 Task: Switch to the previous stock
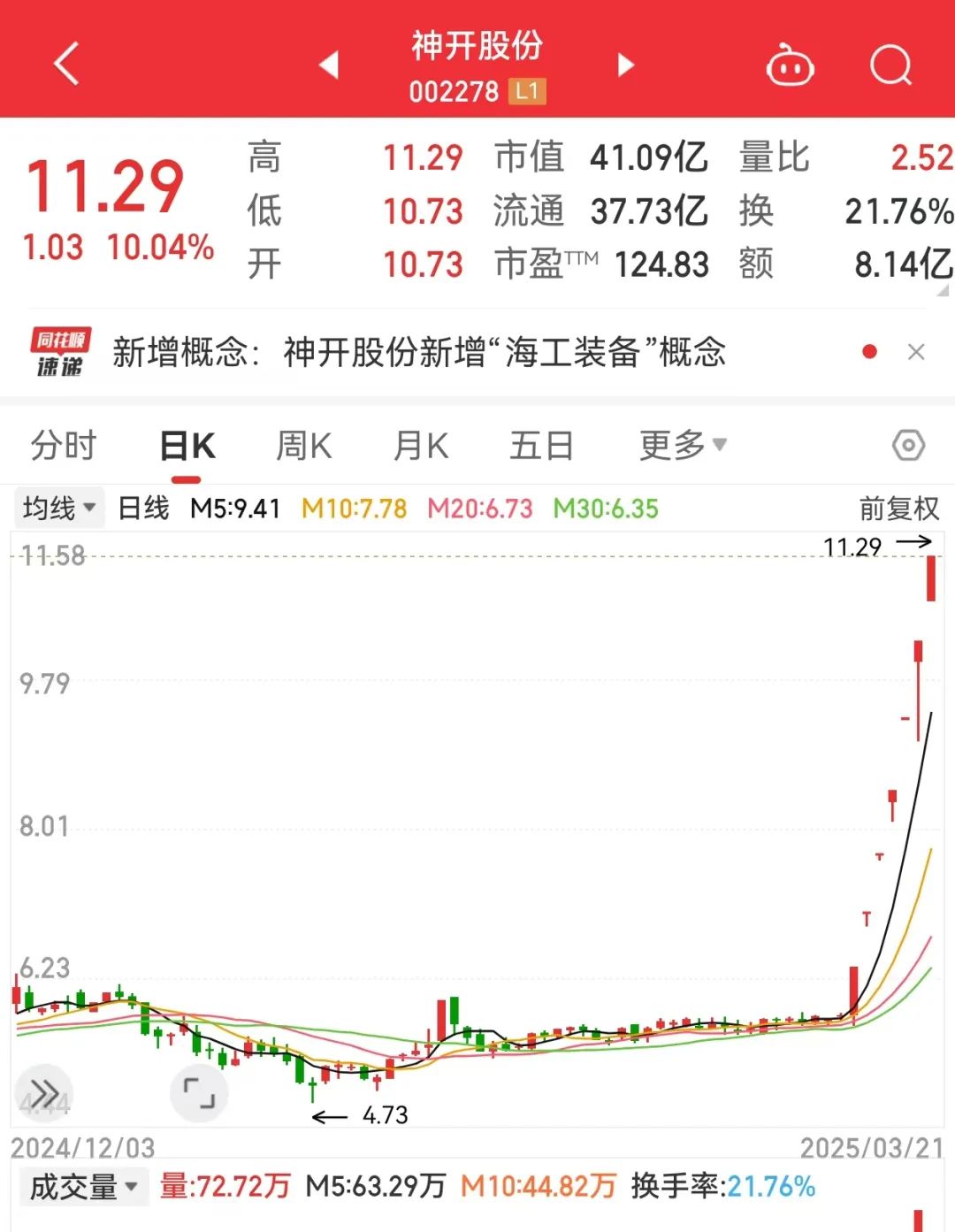pyautogui.click(x=329, y=65)
